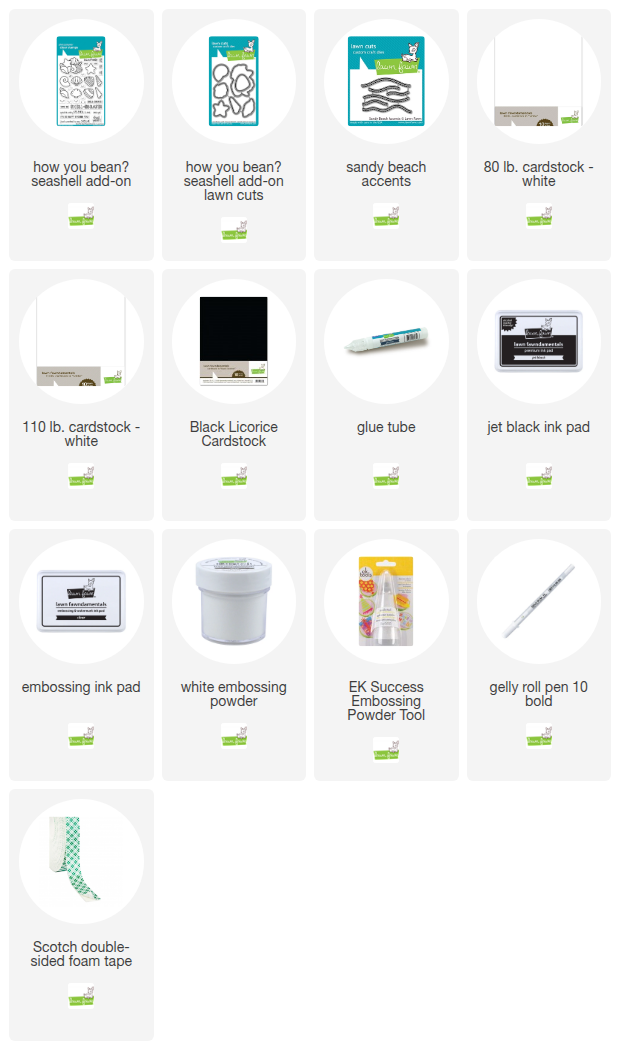Viewport: 620px width, 1062px height.
Task: Open 80 lb. cardstock - white
Action: [x=538, y=82]
